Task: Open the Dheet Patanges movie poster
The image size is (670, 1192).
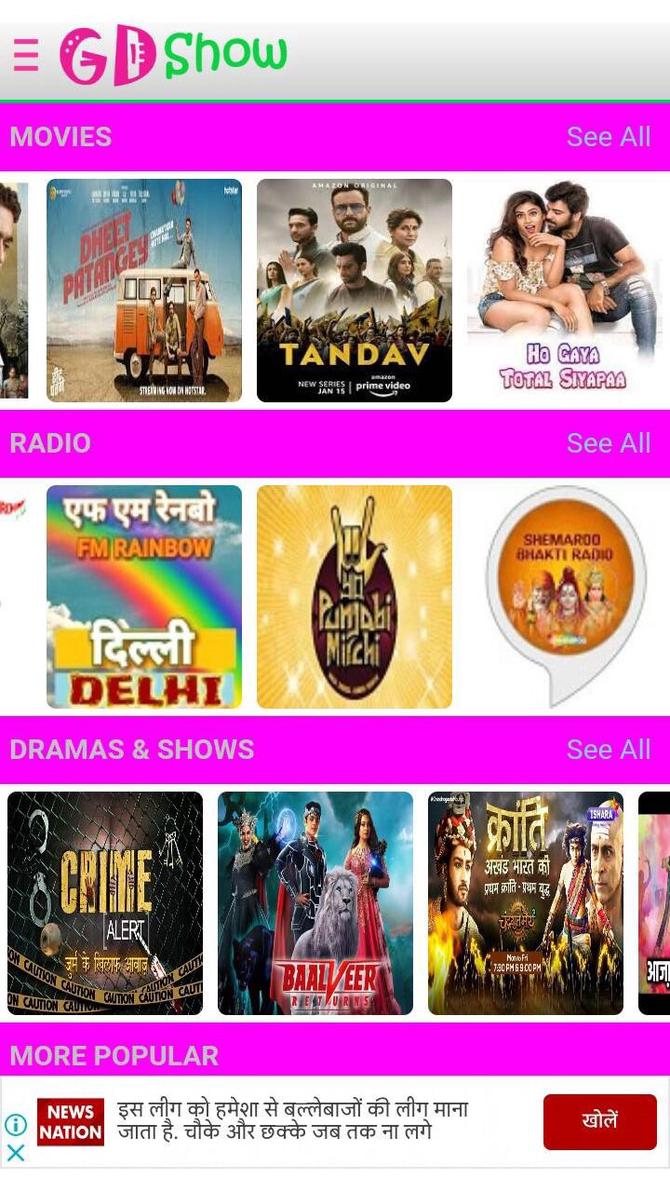Action: coord(144,290)
